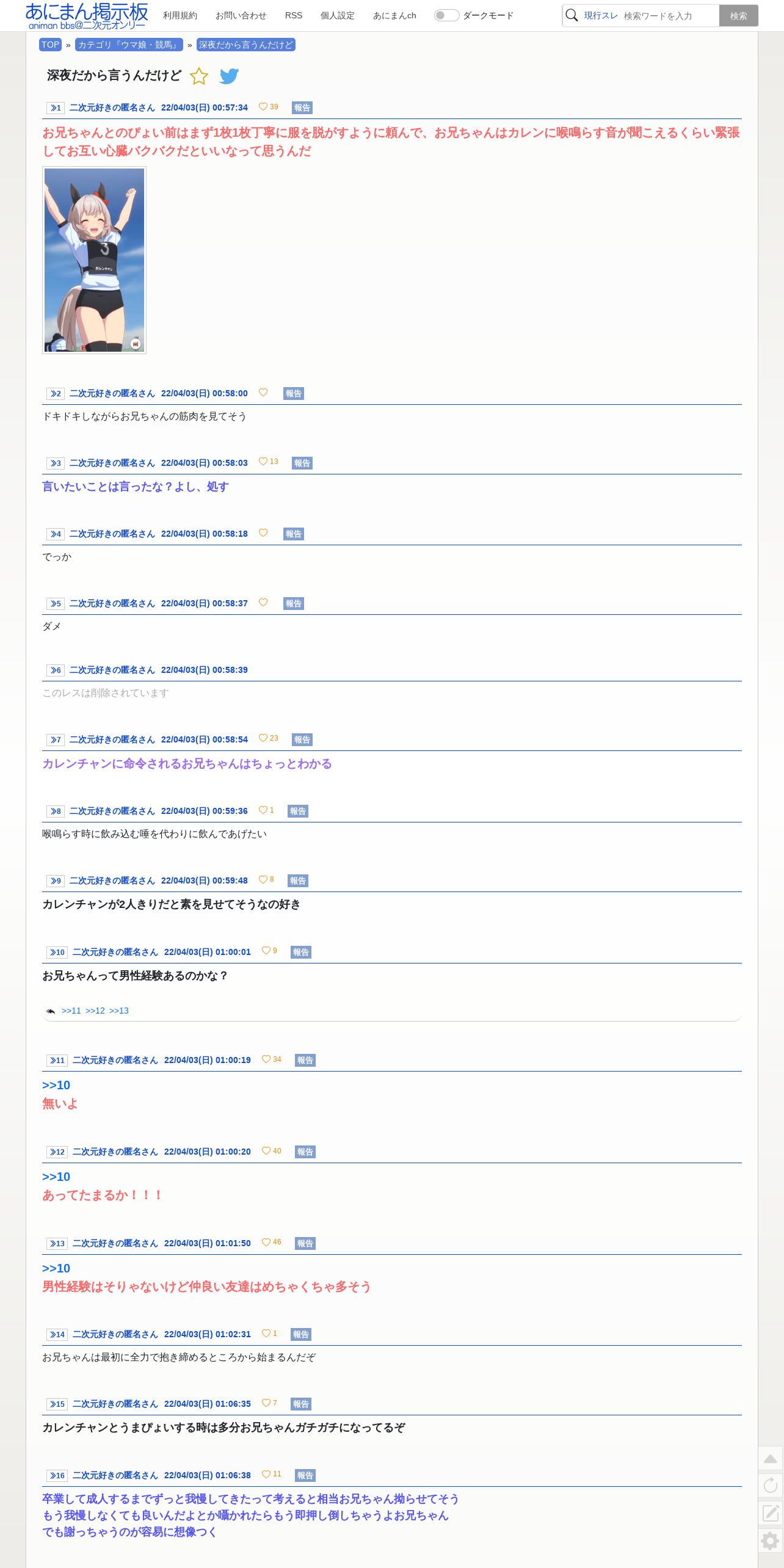
Task: Open category 『ウマ娘・競馬』 breadcrumb
Action: pos(129,45)
